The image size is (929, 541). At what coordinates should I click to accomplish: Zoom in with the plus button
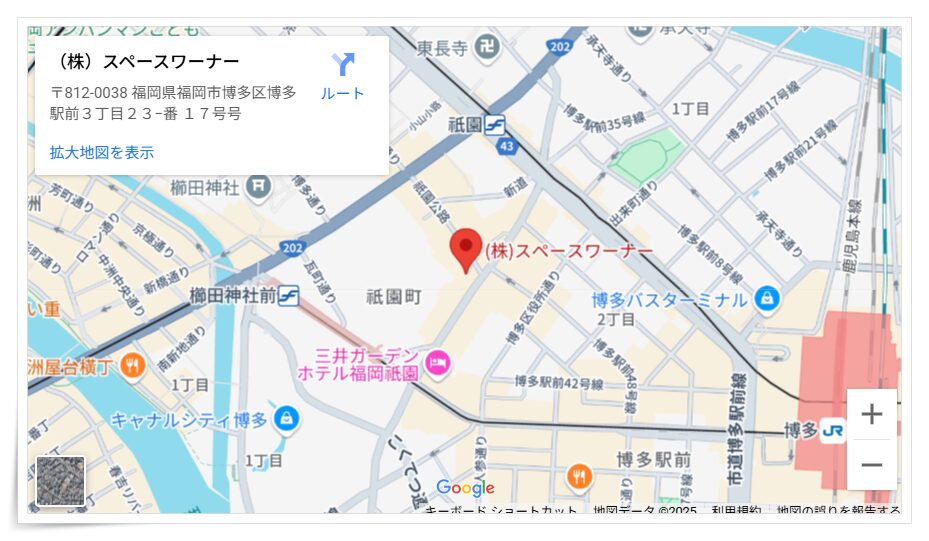coord(871,414)
